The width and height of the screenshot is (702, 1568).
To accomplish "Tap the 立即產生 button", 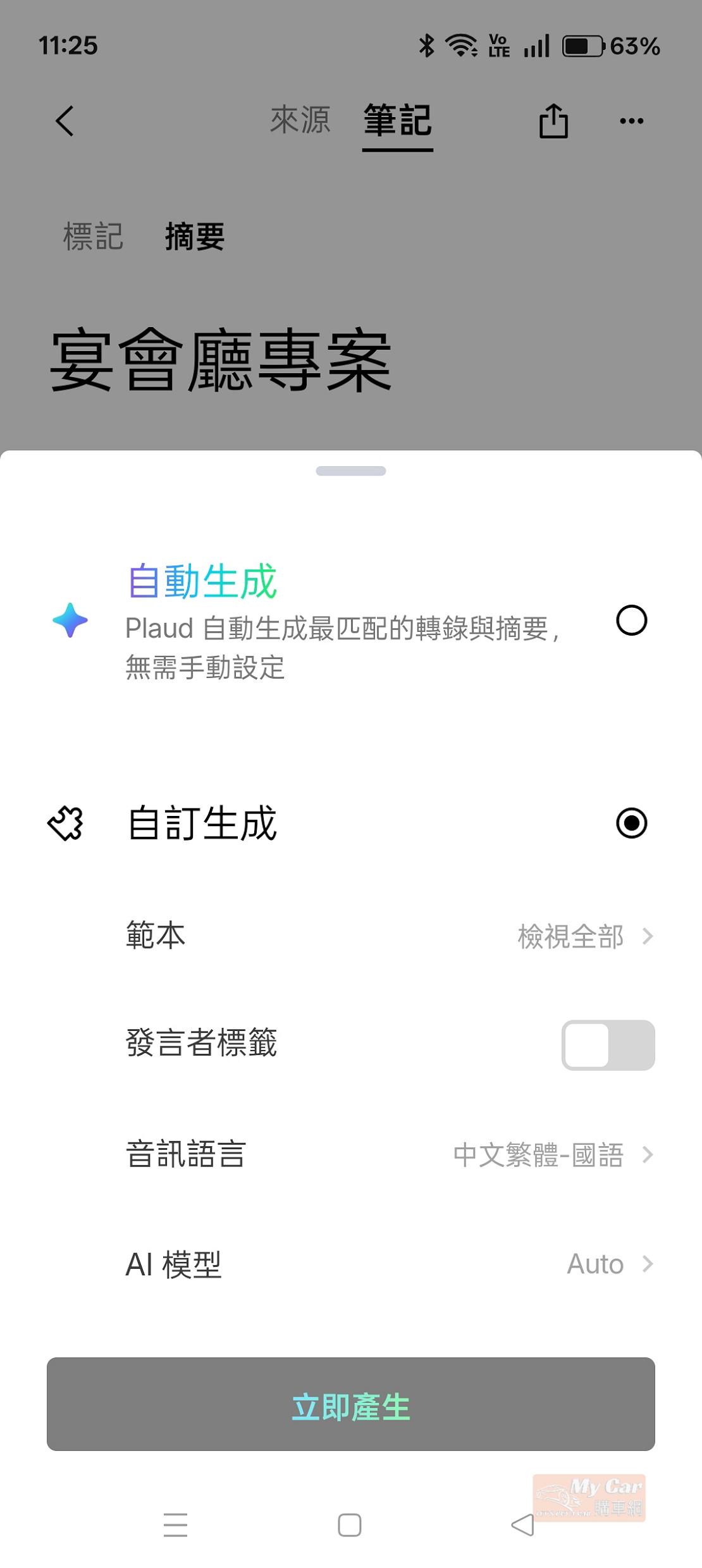I will pyautogui.click(x=350, y=1404).
